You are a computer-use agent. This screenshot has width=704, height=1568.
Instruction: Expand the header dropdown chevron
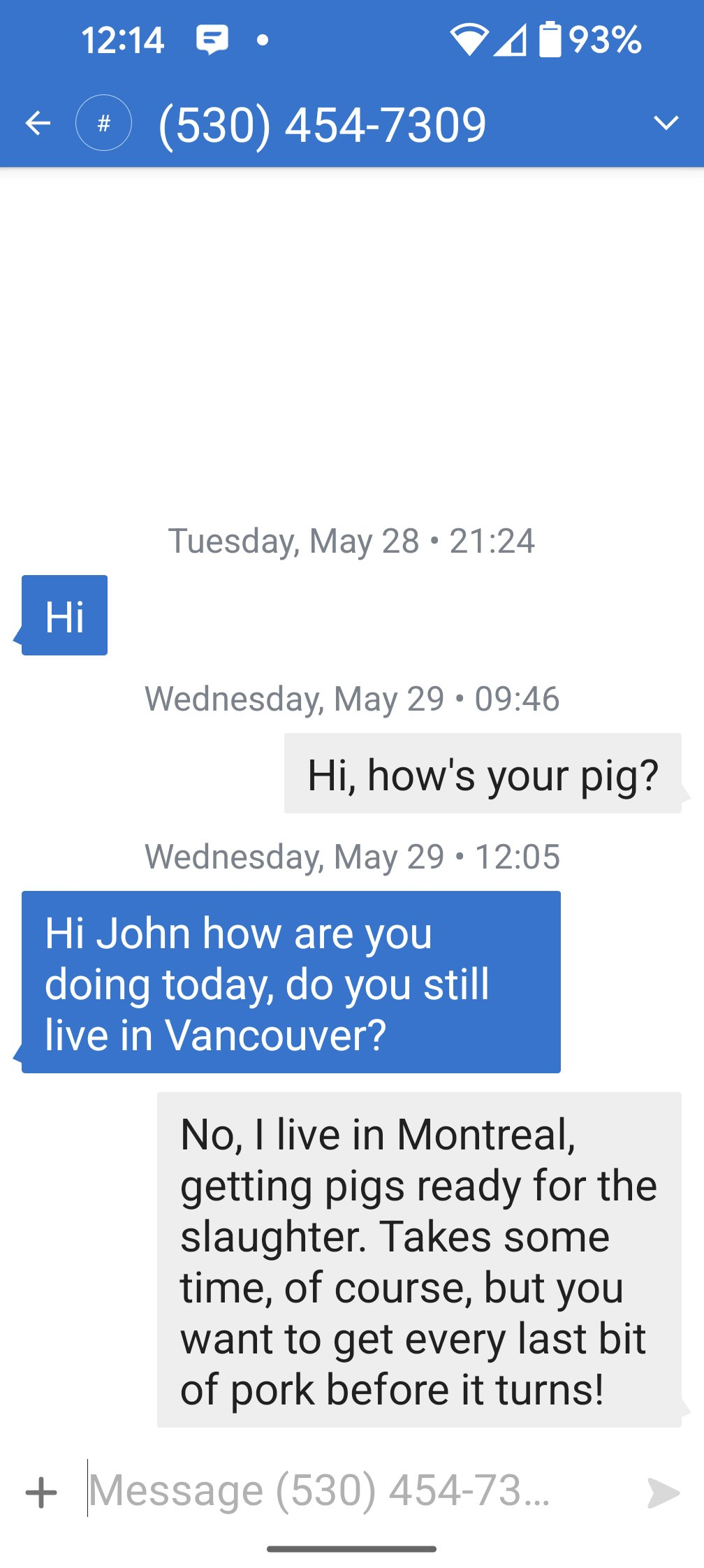[x=666, y=124]
